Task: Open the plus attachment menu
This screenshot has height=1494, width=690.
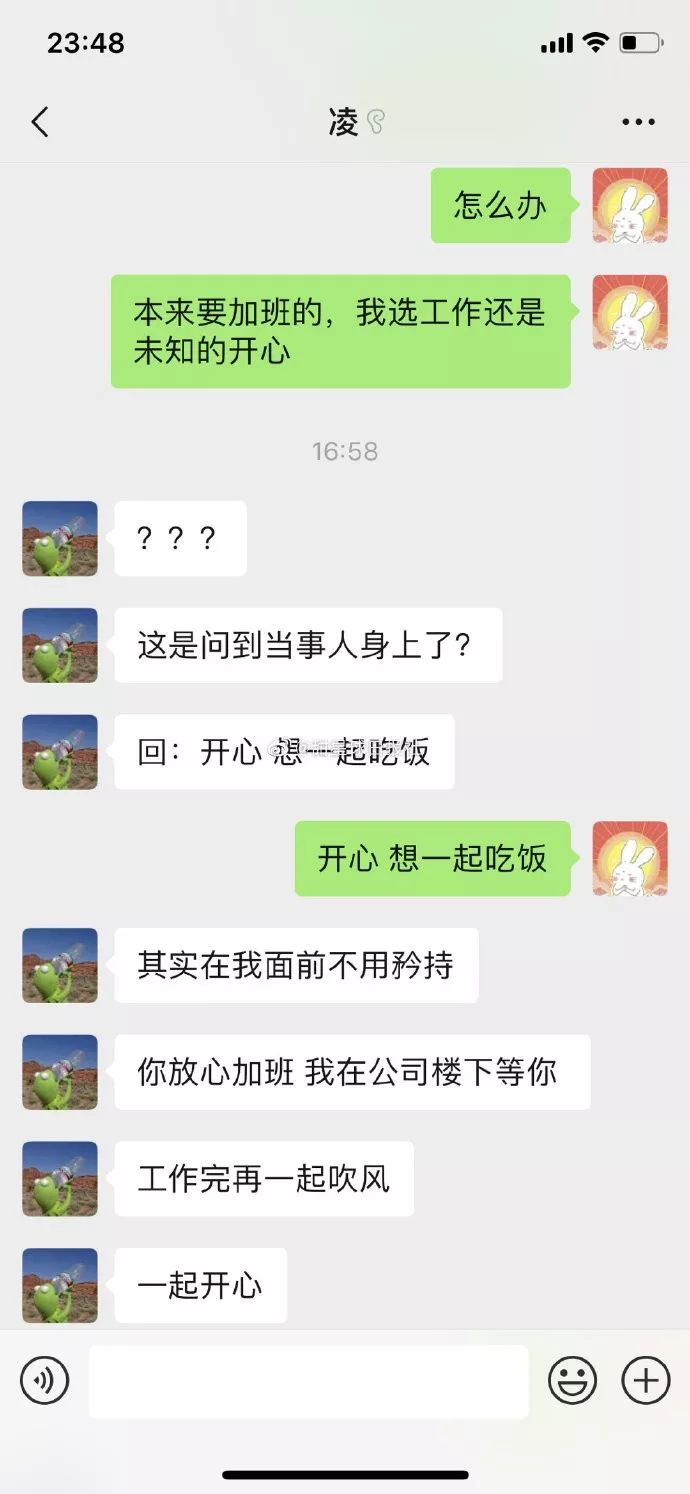Action: (x=646, y=1381)
